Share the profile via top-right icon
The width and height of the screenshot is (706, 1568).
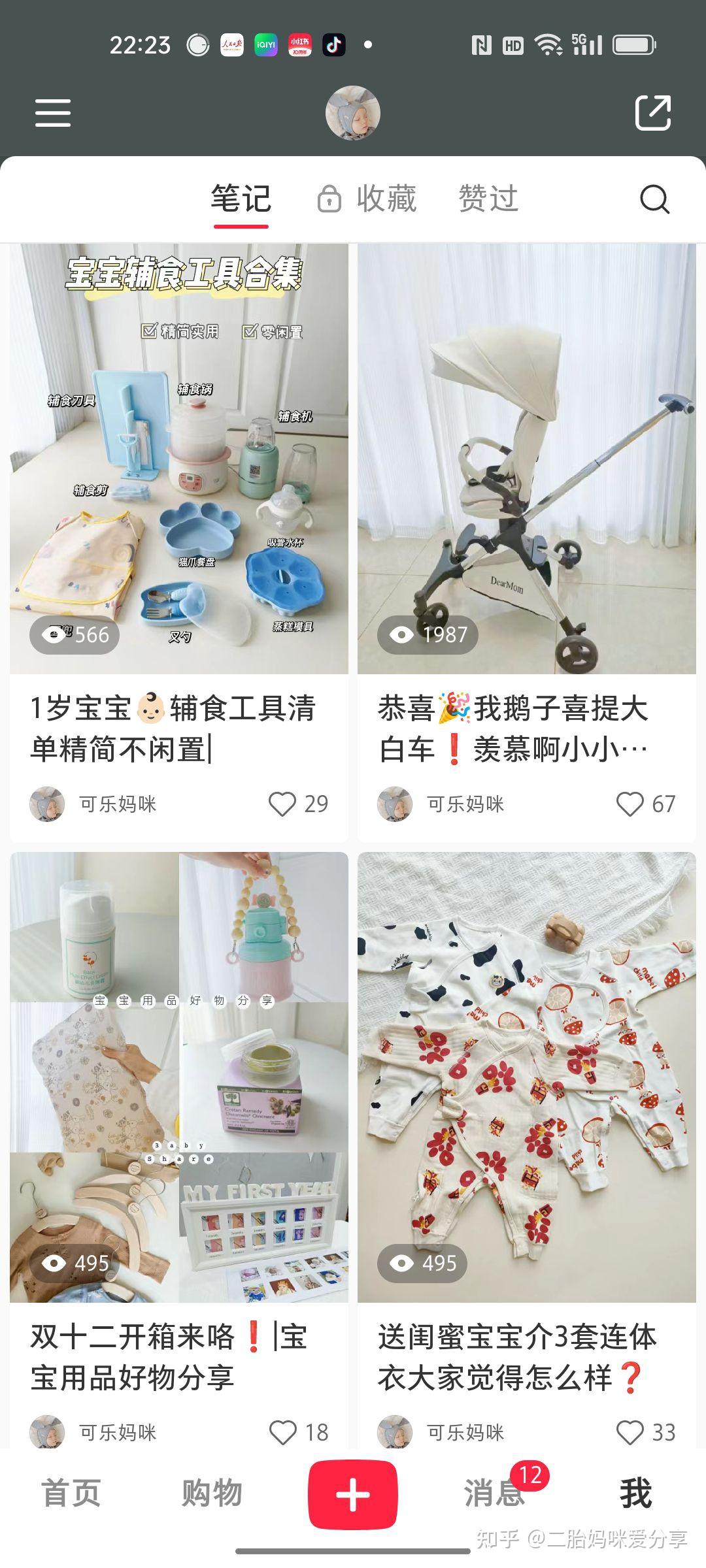(653, 113)
